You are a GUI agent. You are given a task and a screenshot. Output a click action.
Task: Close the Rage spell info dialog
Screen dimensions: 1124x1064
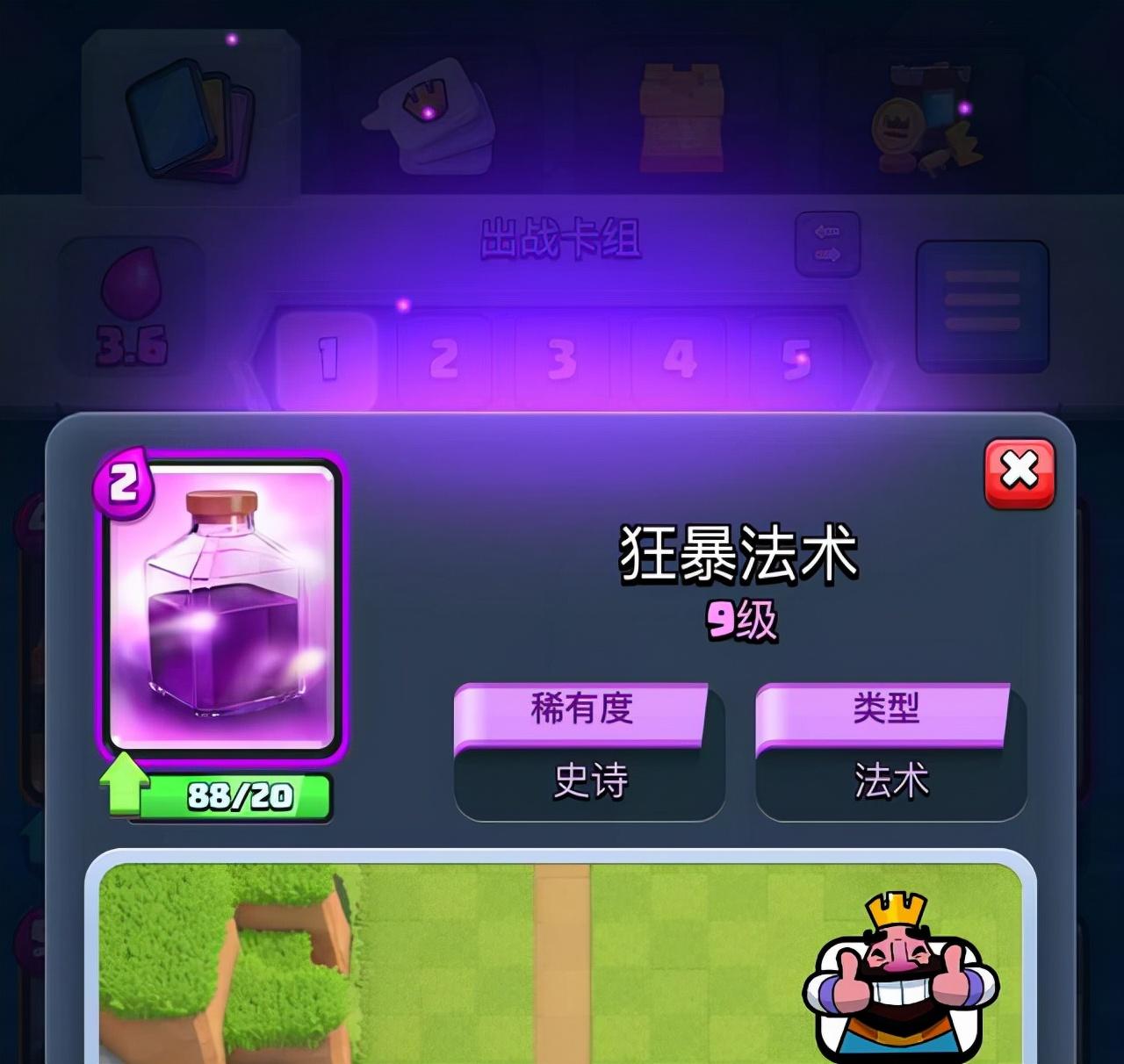(1019, 473)
